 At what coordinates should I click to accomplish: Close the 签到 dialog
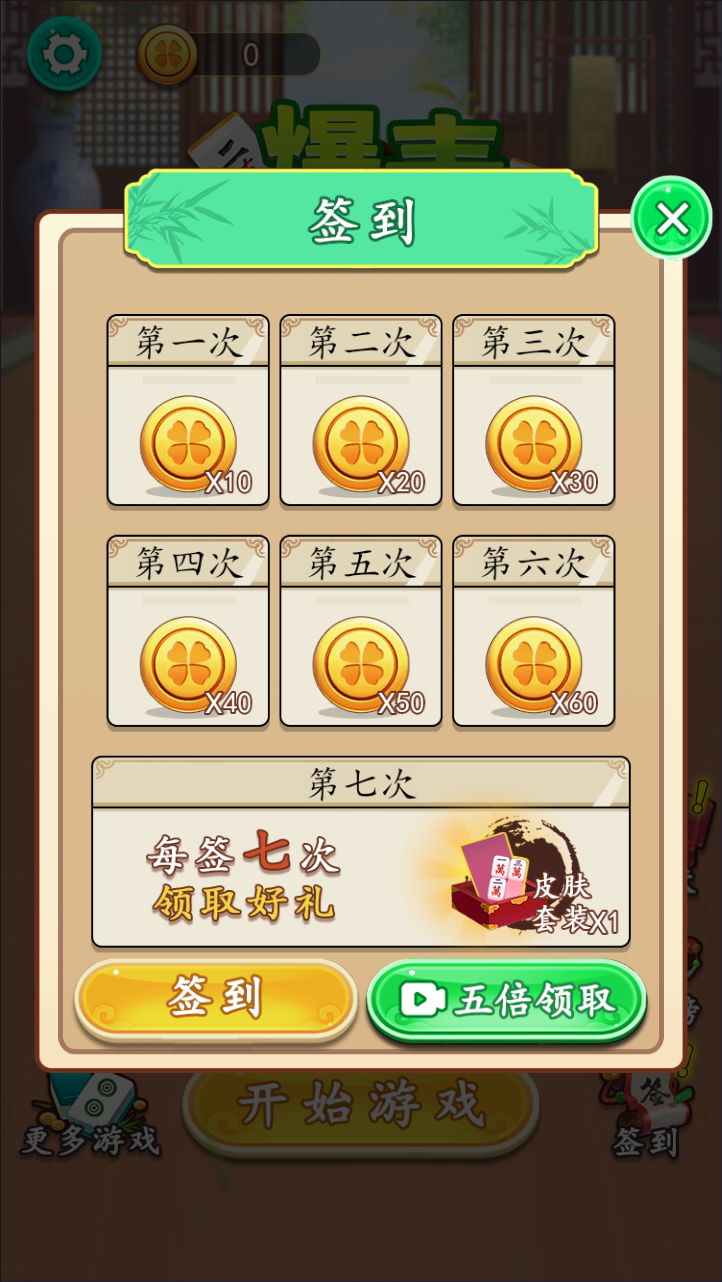pos(672,217)
